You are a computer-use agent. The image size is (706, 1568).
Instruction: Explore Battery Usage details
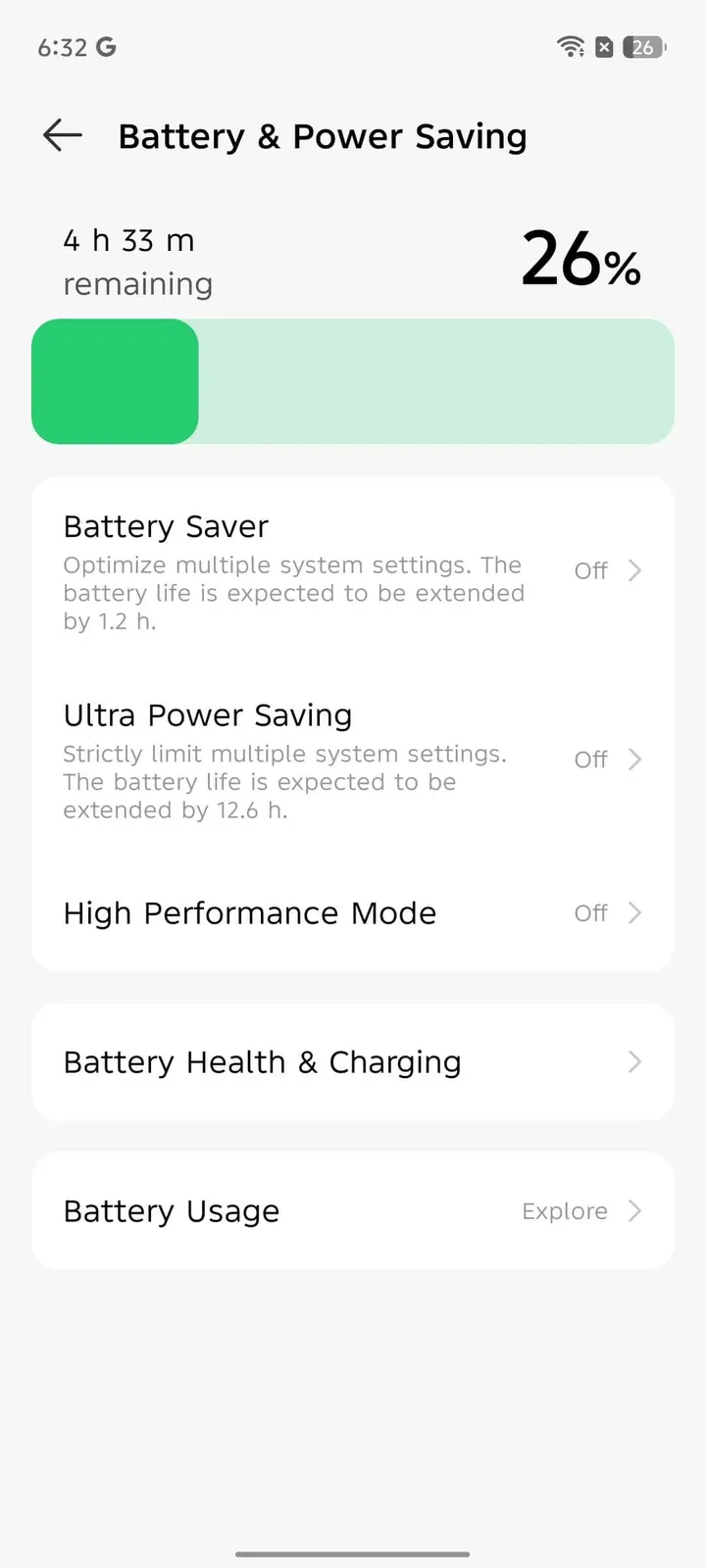(352, 1211)
